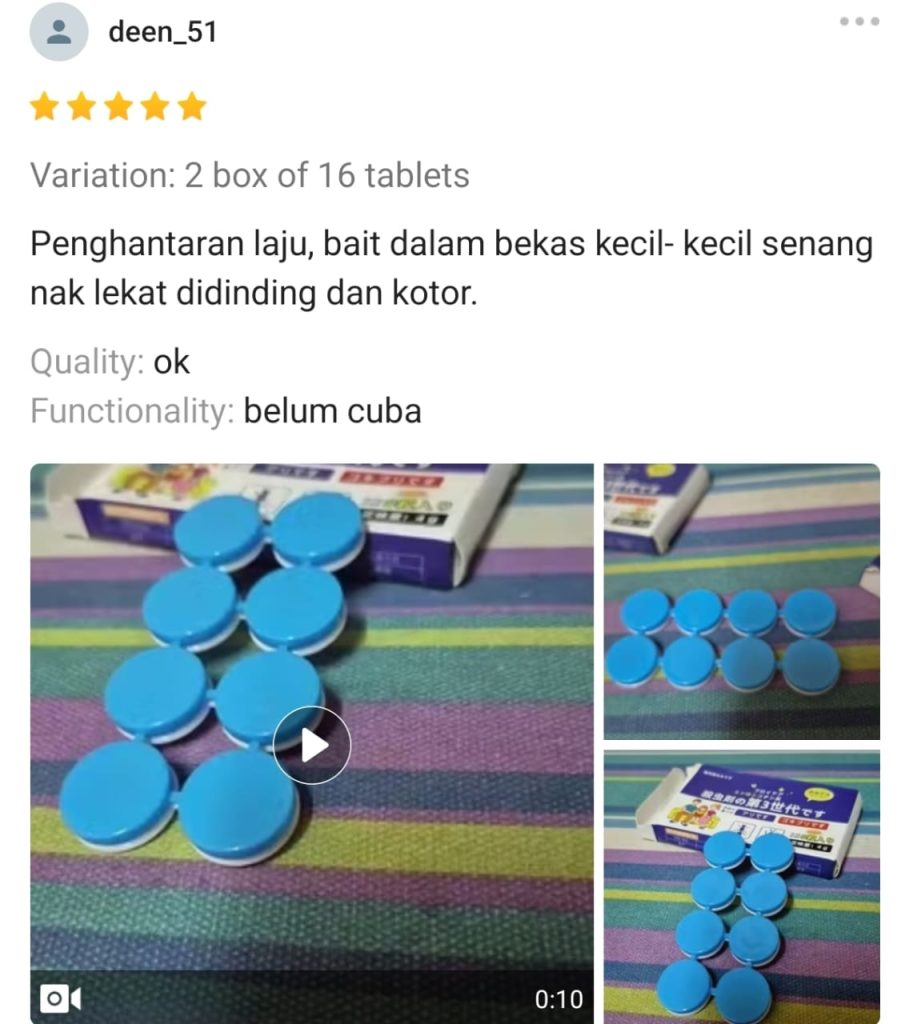This screenshot has height=1024, width=909.
Task: Open the three-dot overflow menu on the review
Action: point(859,21)
